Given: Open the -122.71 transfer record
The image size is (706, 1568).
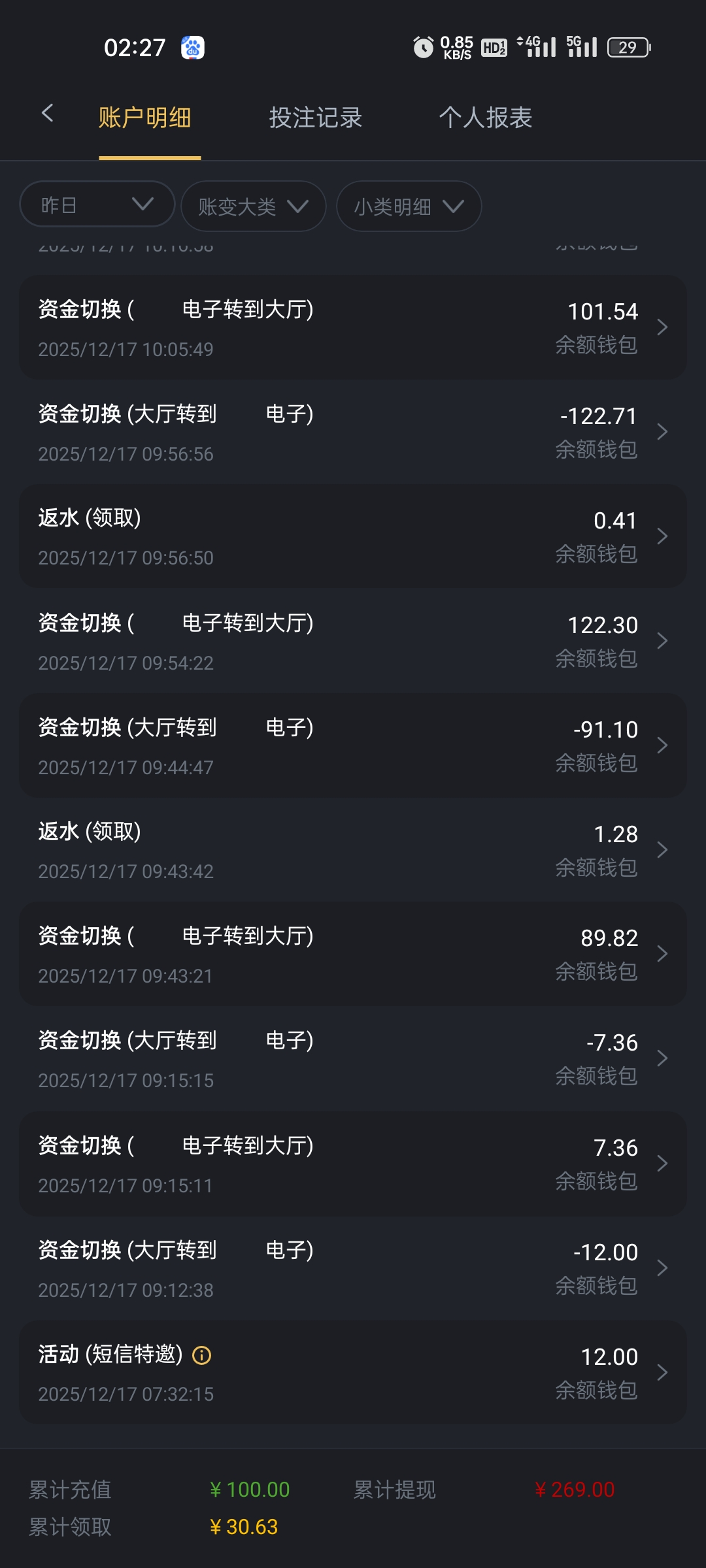Looking at the screenshot, I should click(x=353, y=432).
